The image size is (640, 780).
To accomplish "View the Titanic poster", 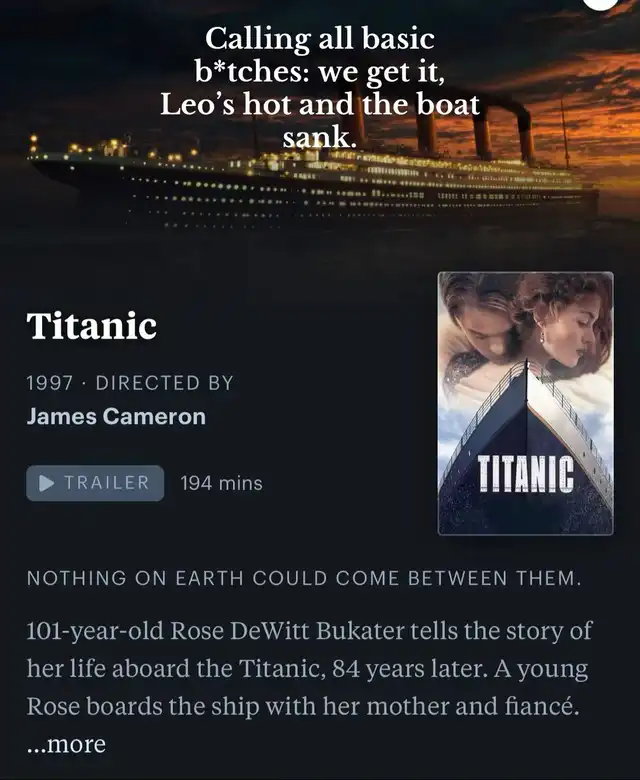I will (x=525, y=403).
